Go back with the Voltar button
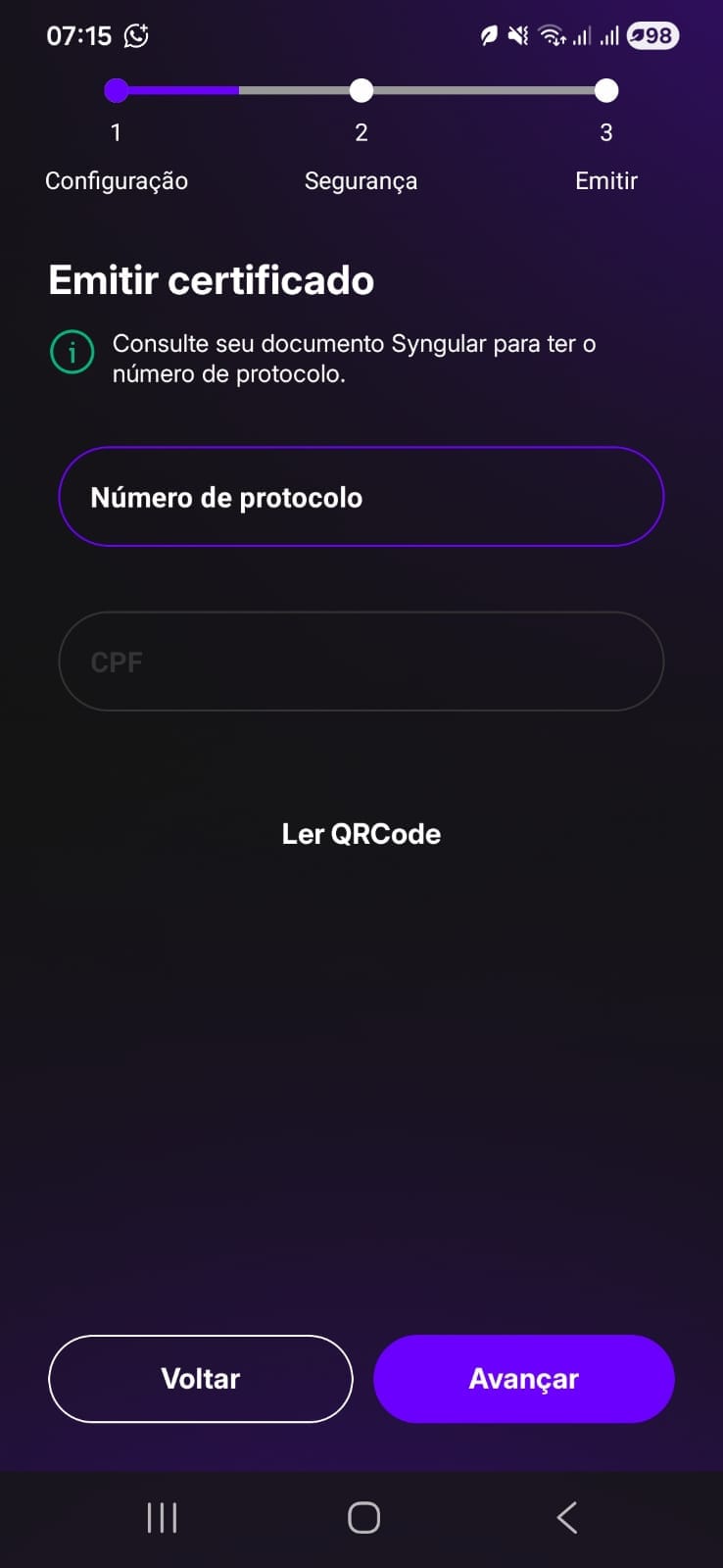723x1568 pixels. pyautogui.click(x=200, y=1378)
